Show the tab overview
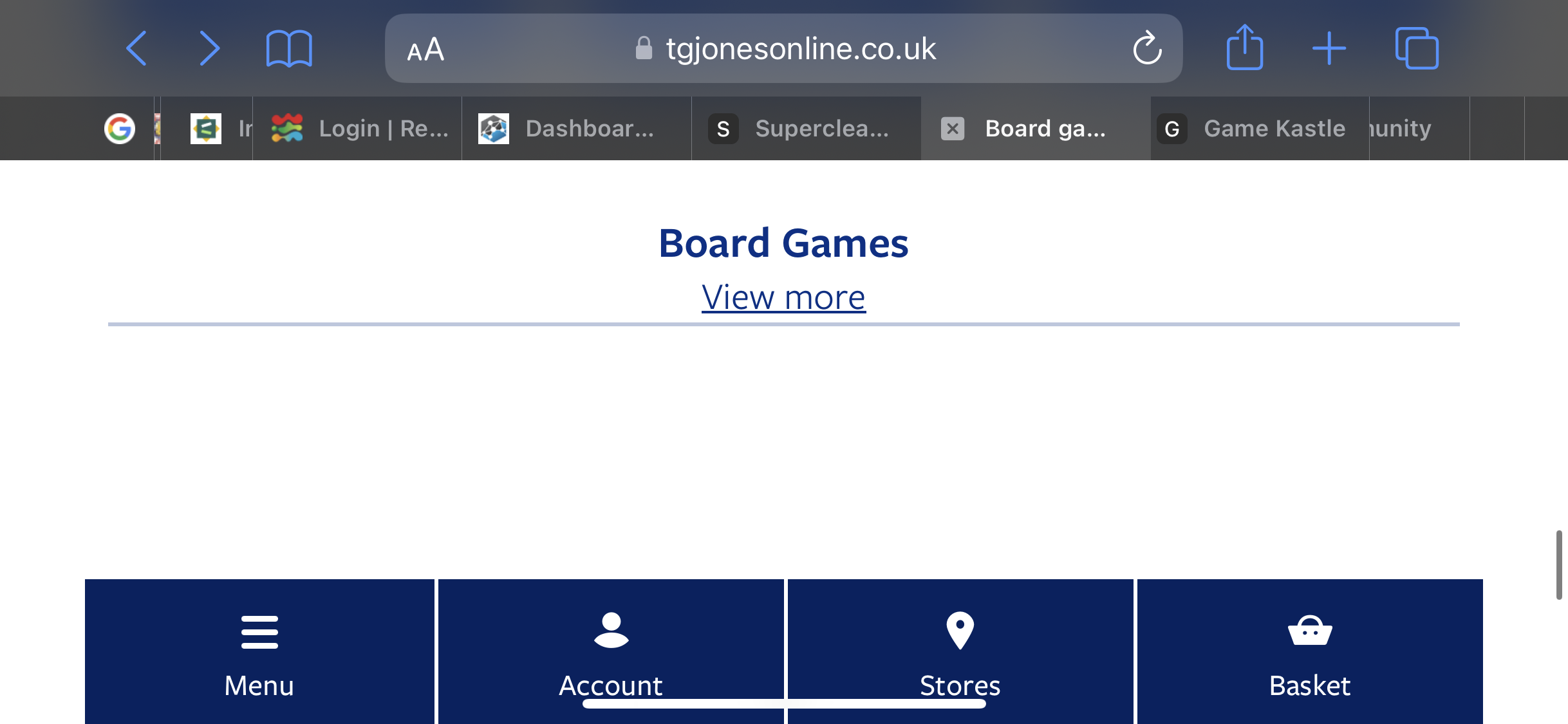This screenshot has width=1568, height=724. (x=1416, y=48)
